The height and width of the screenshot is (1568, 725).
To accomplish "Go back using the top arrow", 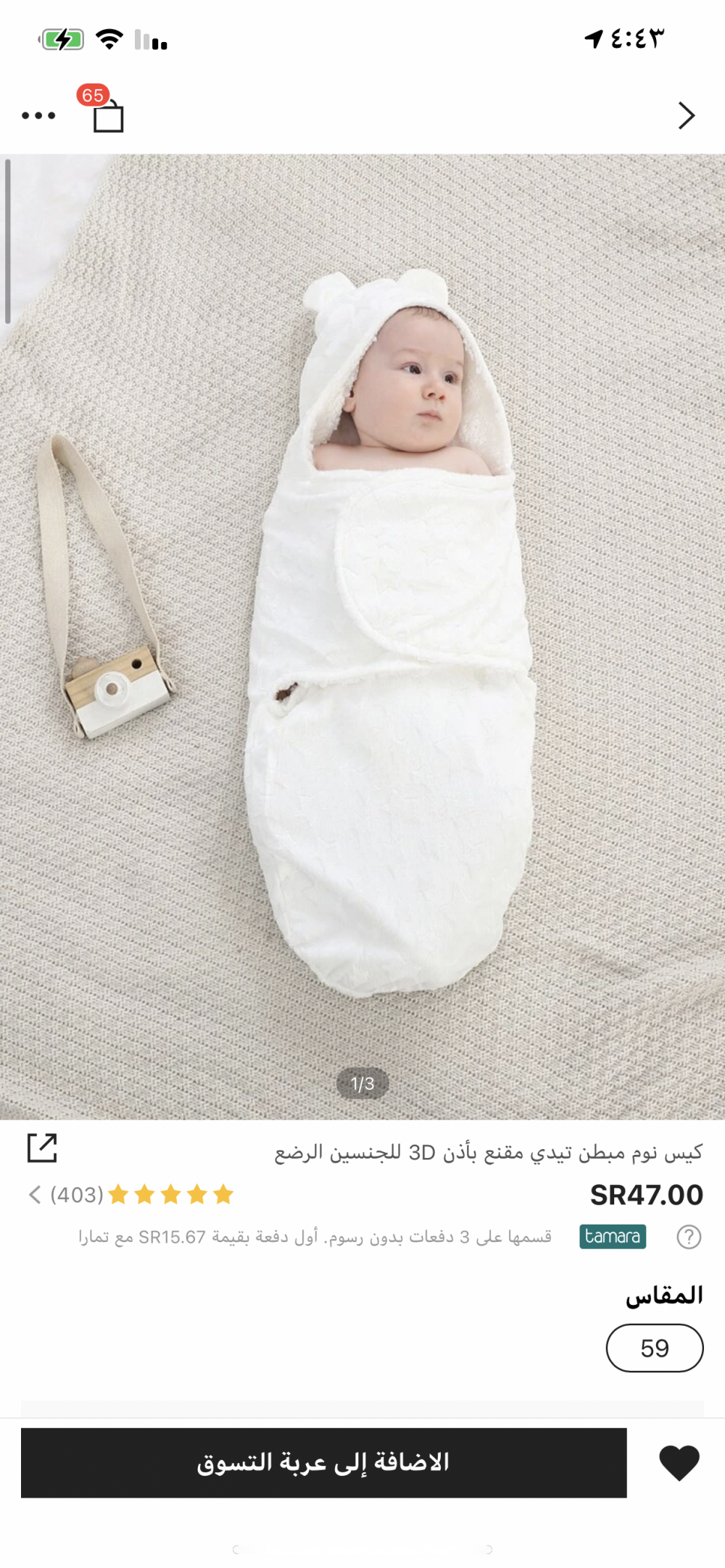I will [x=686, y=116].
